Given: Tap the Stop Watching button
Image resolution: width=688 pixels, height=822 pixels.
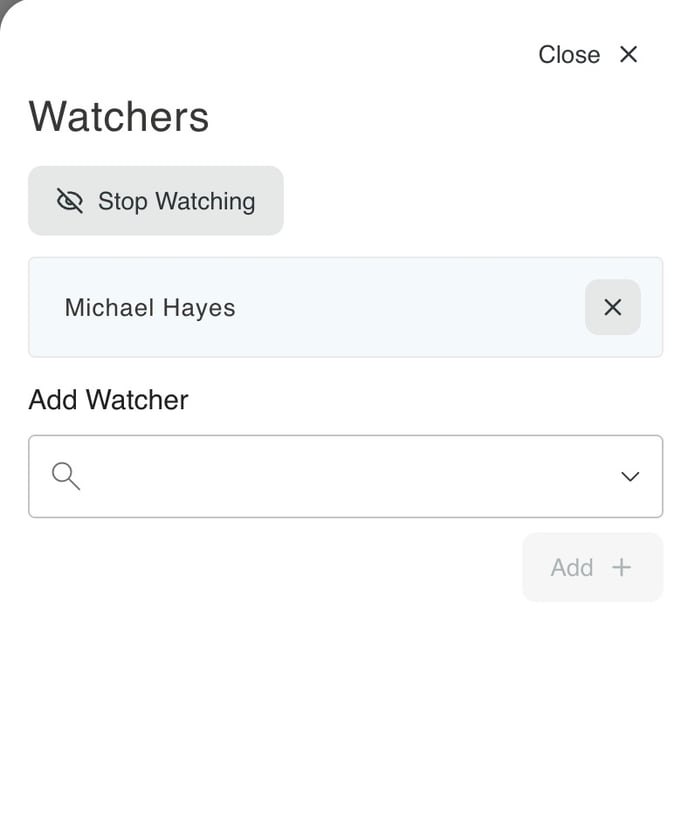Looking at the screenshot, I should click(x=156, y=201).
